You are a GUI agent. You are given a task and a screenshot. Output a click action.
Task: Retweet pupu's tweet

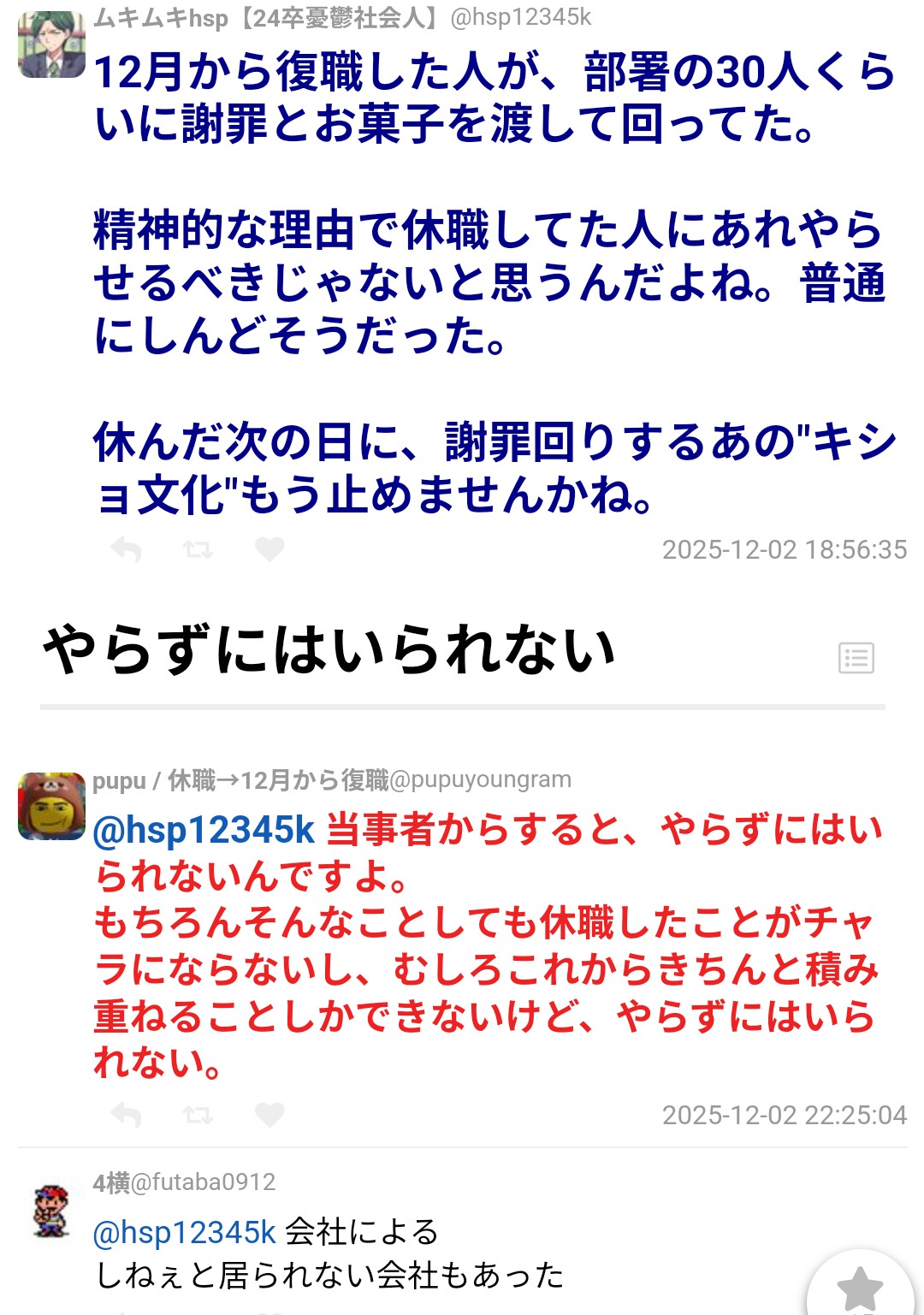pos(198,1115)
